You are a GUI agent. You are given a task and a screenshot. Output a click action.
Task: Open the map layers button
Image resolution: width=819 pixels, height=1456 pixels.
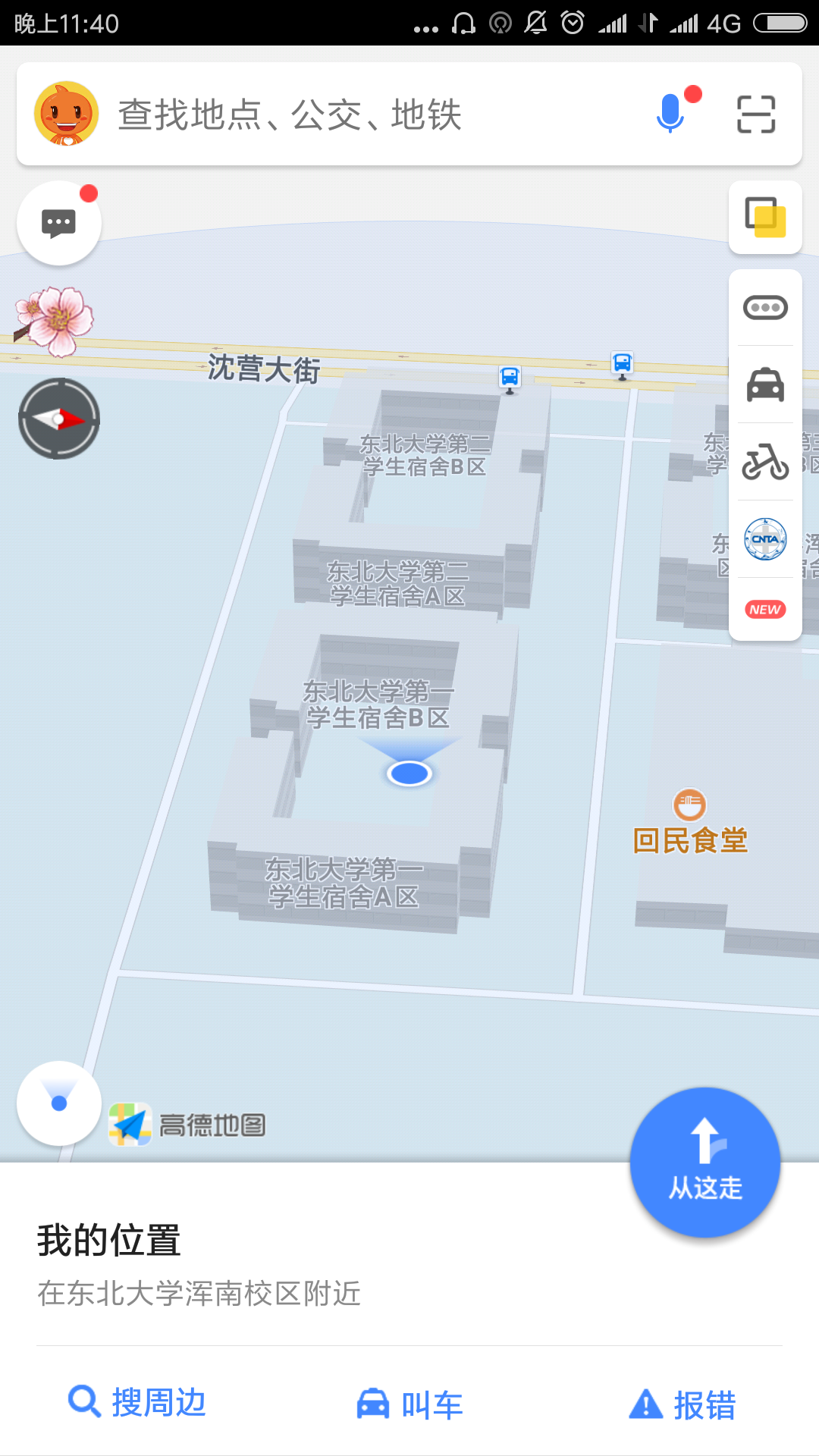point(766,218)
